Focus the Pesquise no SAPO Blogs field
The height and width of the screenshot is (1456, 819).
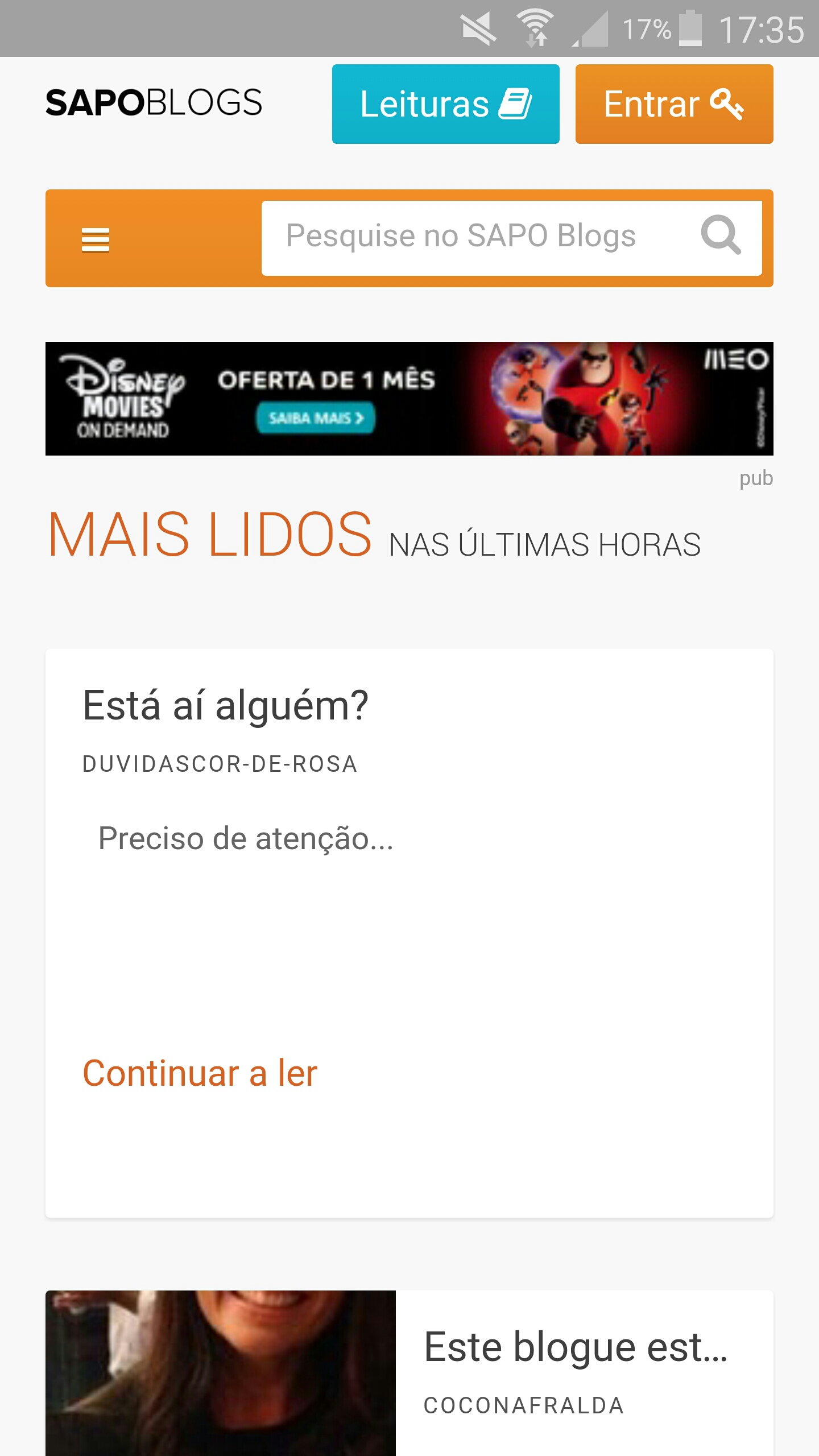pos(478,237)
